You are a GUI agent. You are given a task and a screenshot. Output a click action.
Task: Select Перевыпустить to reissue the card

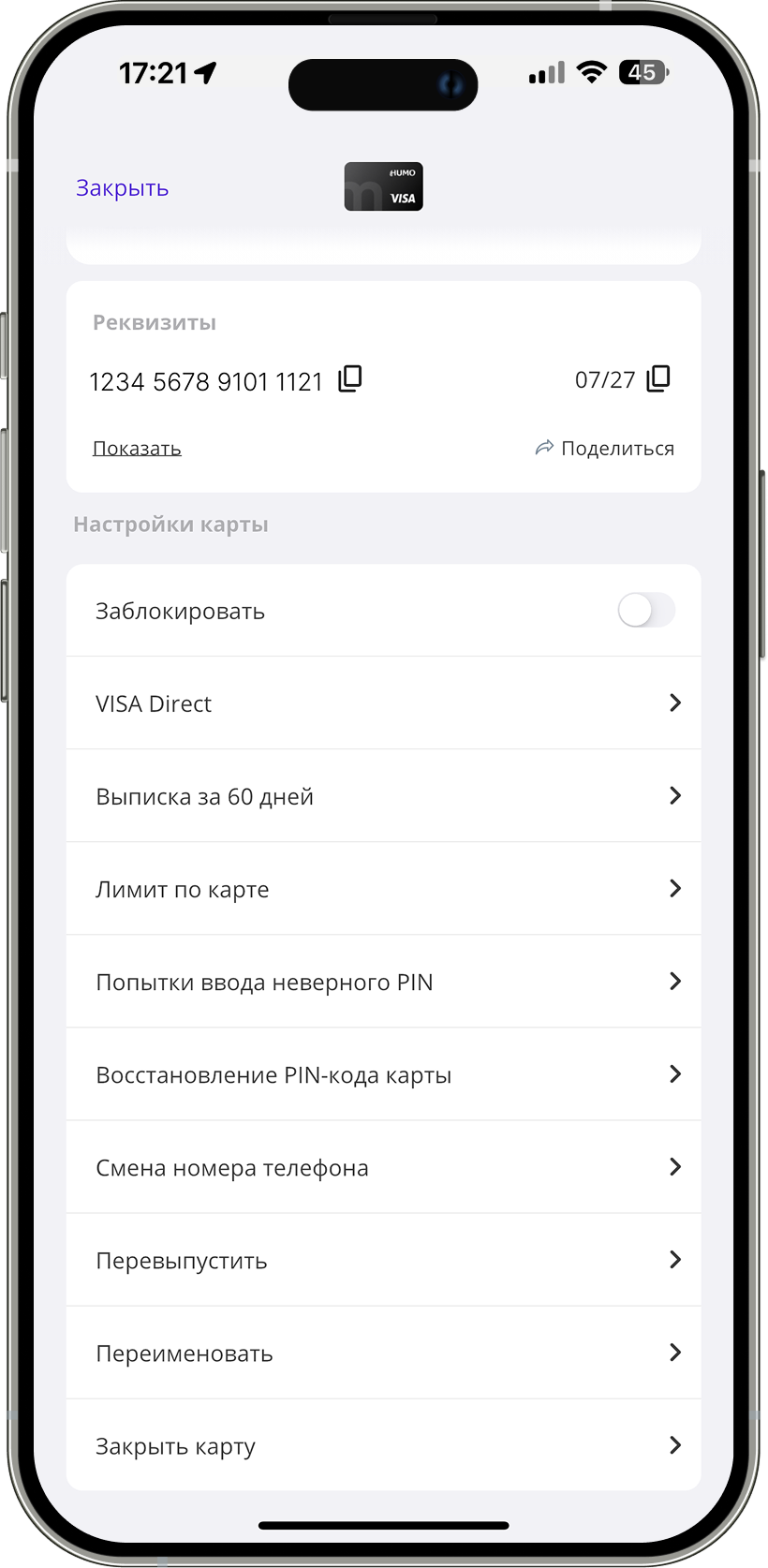pos(384,1260)
